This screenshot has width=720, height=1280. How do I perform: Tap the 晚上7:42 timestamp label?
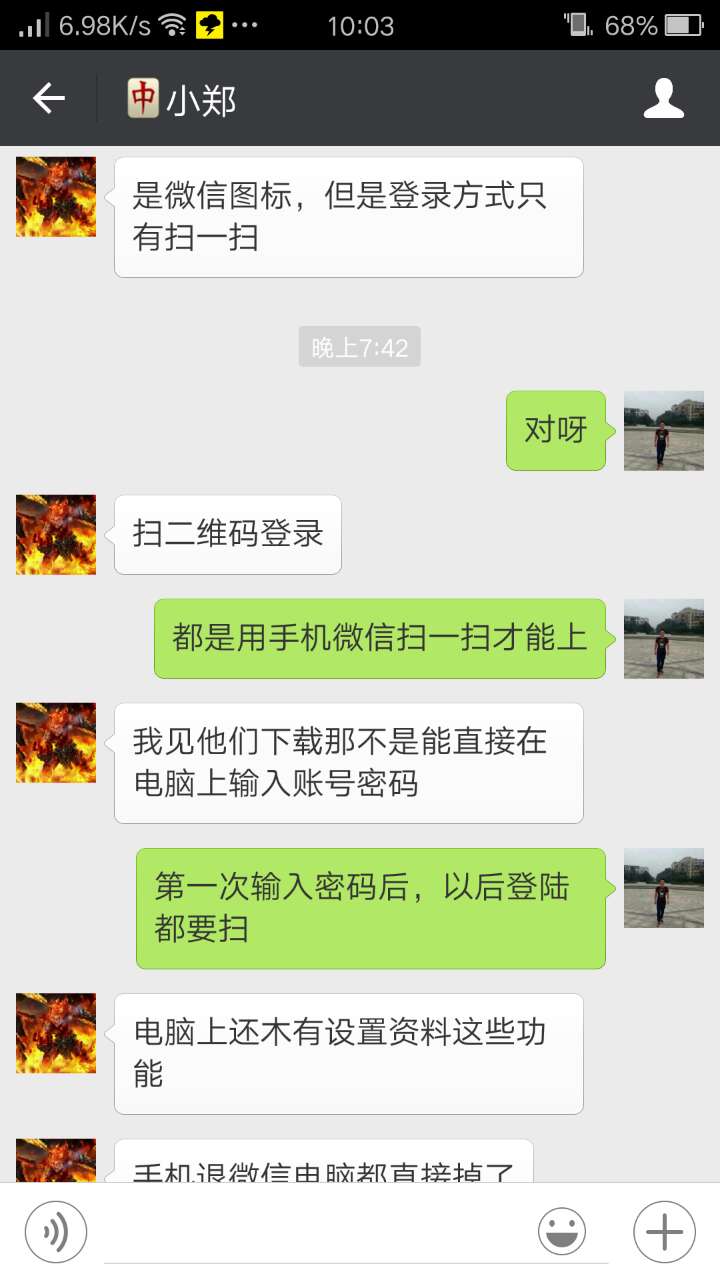click(360, 346)
